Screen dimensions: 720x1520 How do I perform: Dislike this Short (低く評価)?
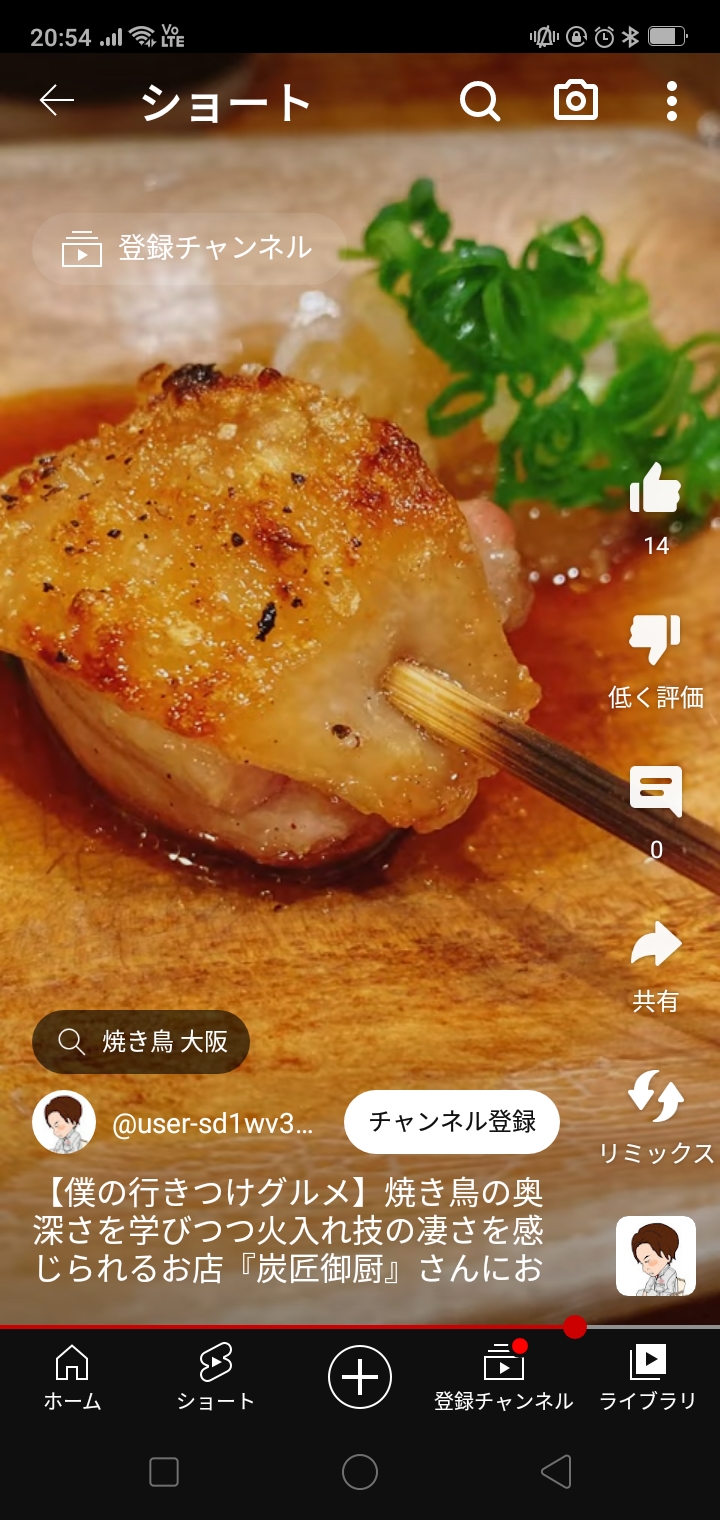click(656, 642)
